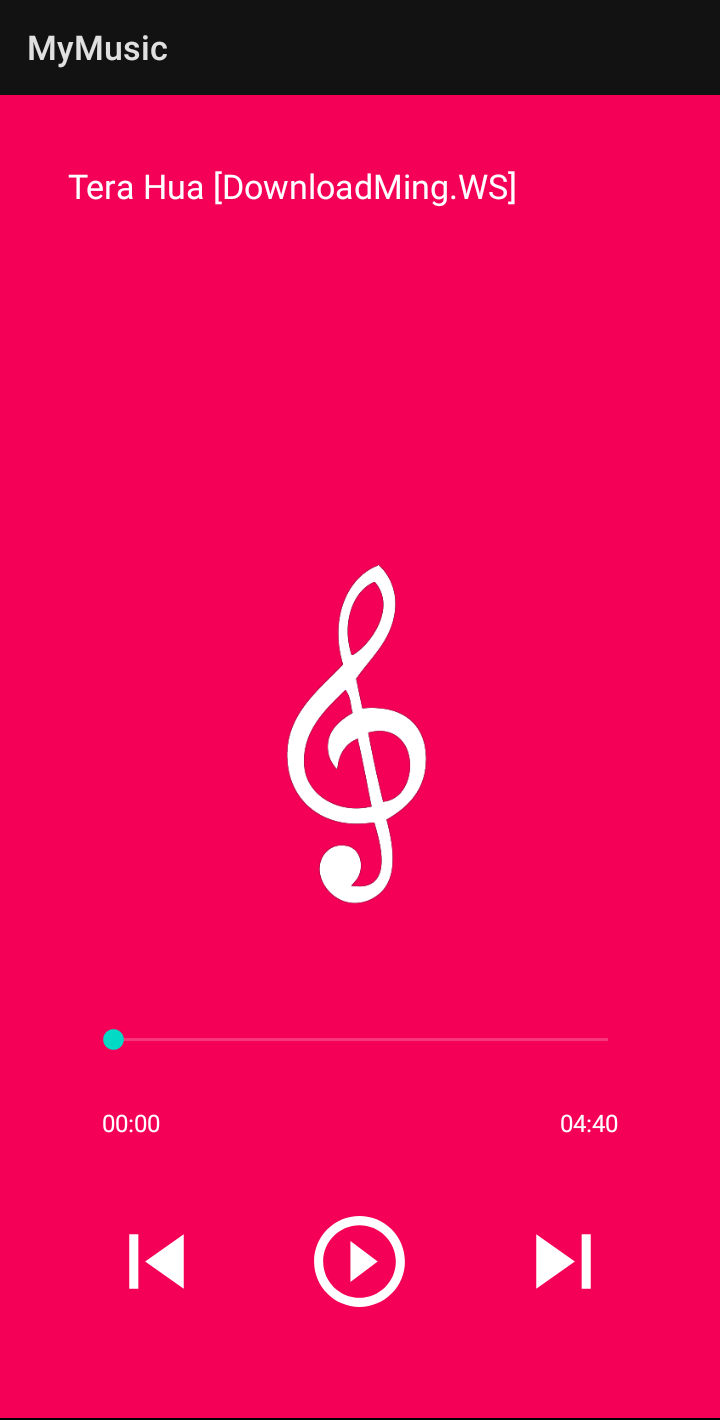The image size is (720, 1420).
Task: Tap the song title Tera Hua [DownloadMing.WS]
Action: click(x=293, y=187)
